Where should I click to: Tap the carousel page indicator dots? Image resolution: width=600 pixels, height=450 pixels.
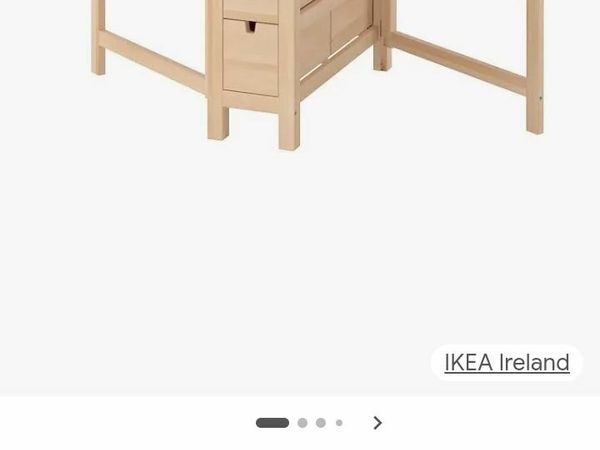pyautogui.click(x=299, y=423)
